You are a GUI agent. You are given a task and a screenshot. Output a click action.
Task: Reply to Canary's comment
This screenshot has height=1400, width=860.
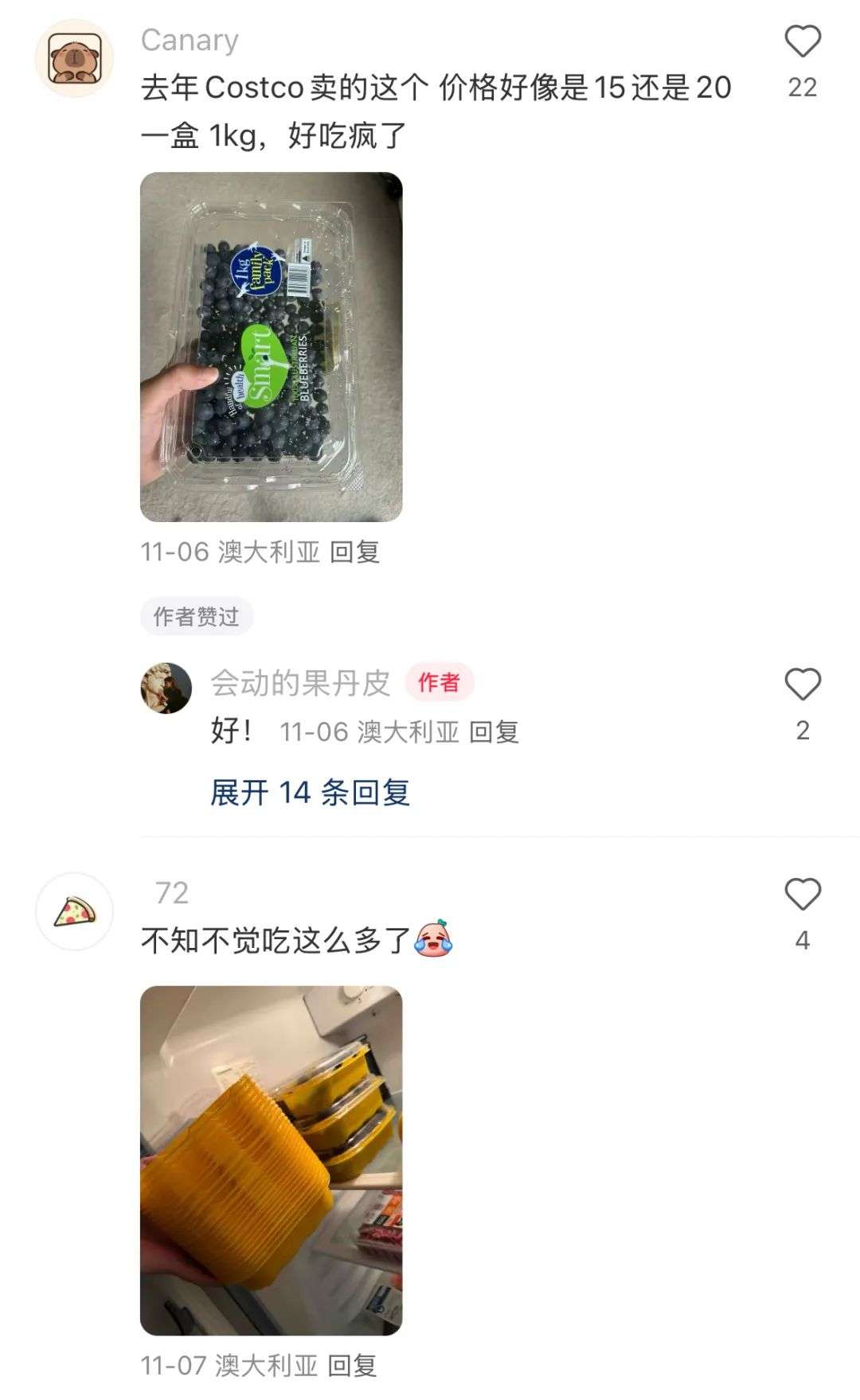(354, 552)
